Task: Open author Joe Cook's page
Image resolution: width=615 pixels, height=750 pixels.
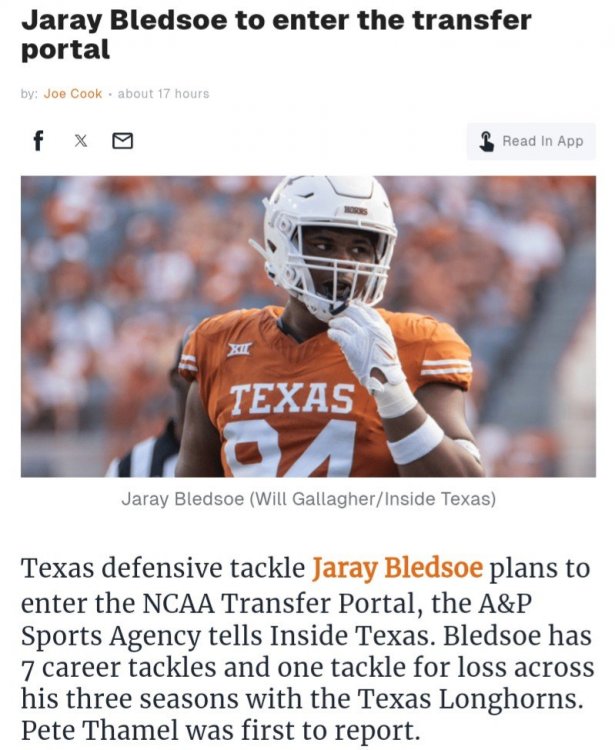Action: 73,93
